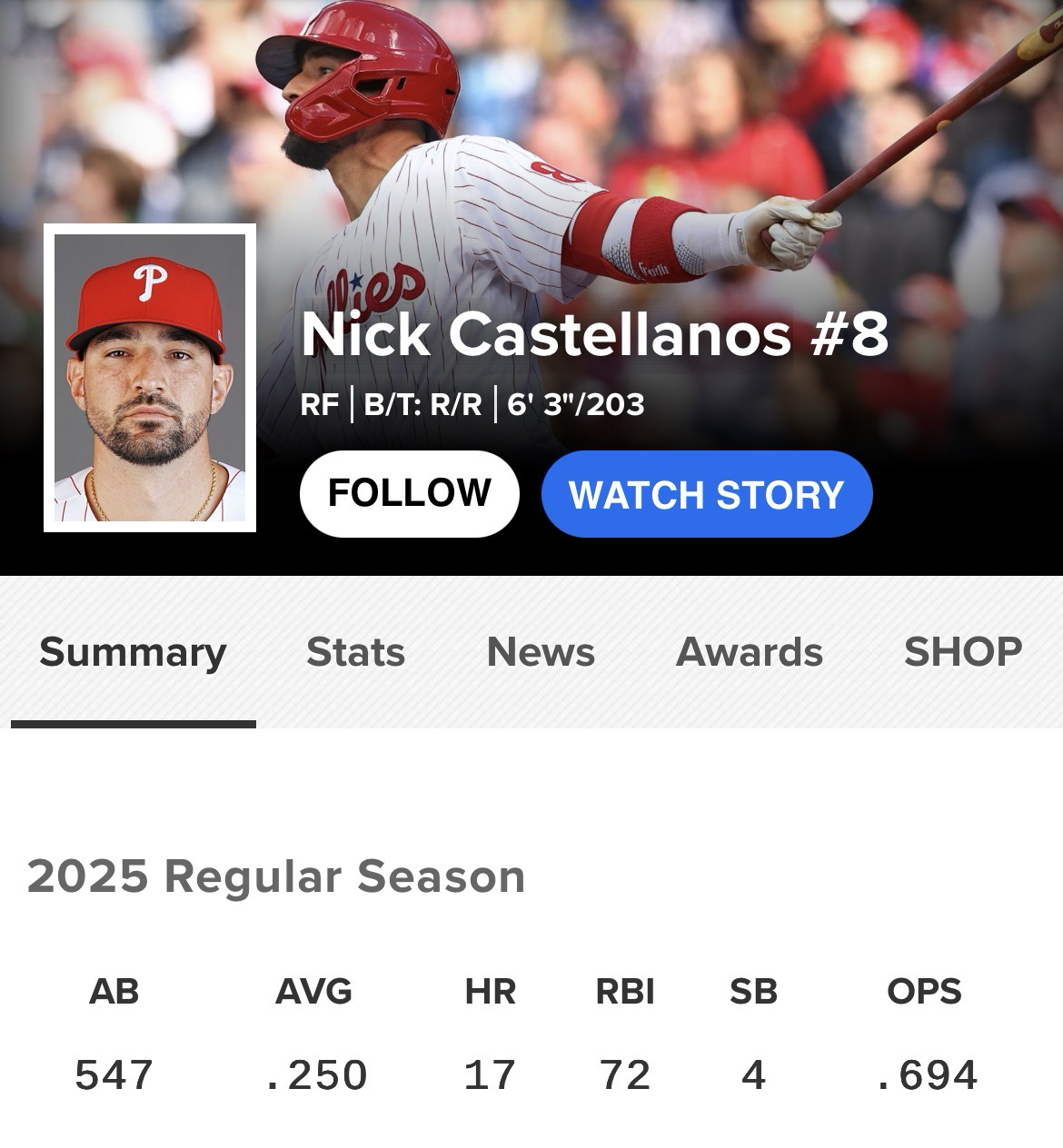Switch to the Stats tab
1063x1148 pixels.
(x=355, y=652)
